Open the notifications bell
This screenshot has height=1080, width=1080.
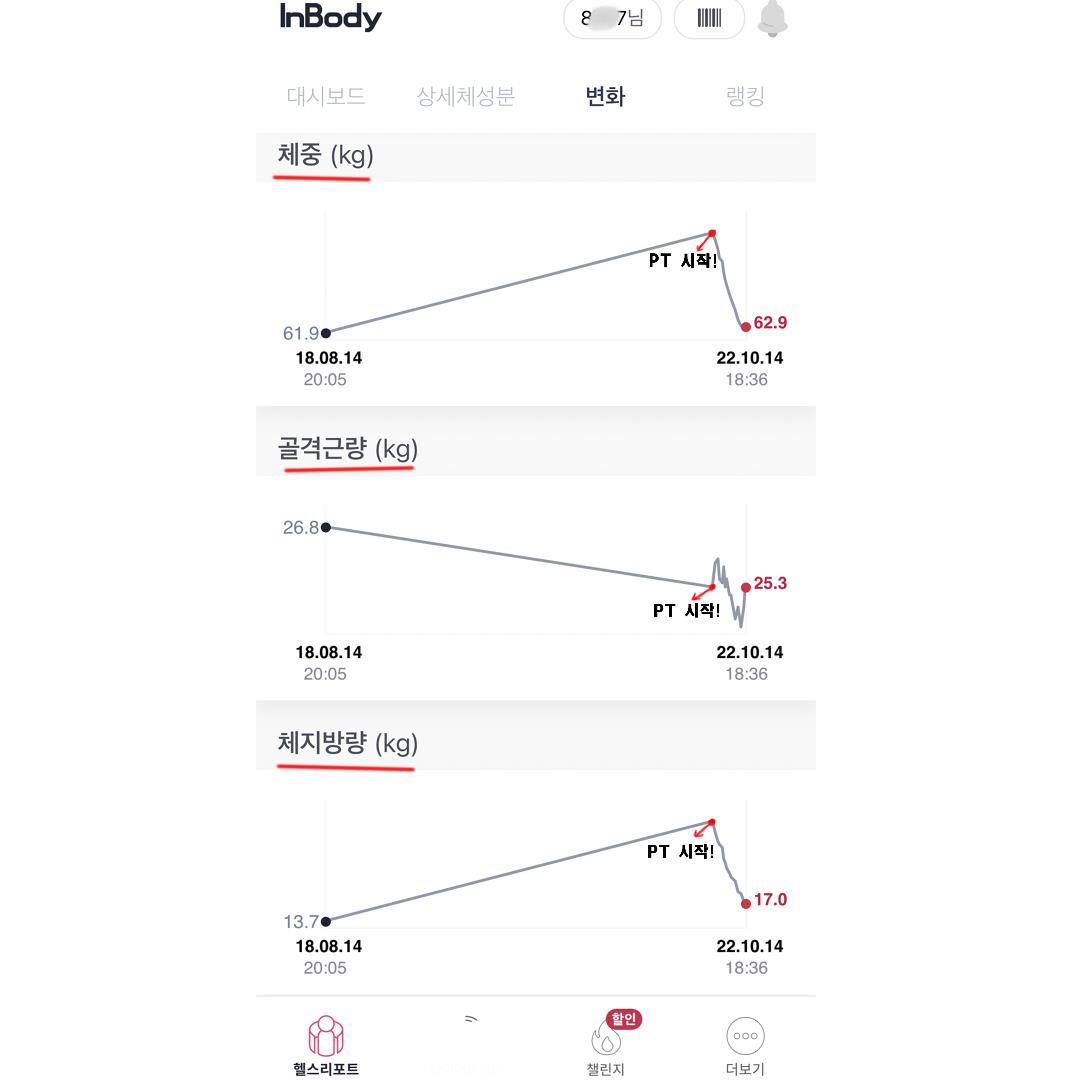click(x=772, y=18)
